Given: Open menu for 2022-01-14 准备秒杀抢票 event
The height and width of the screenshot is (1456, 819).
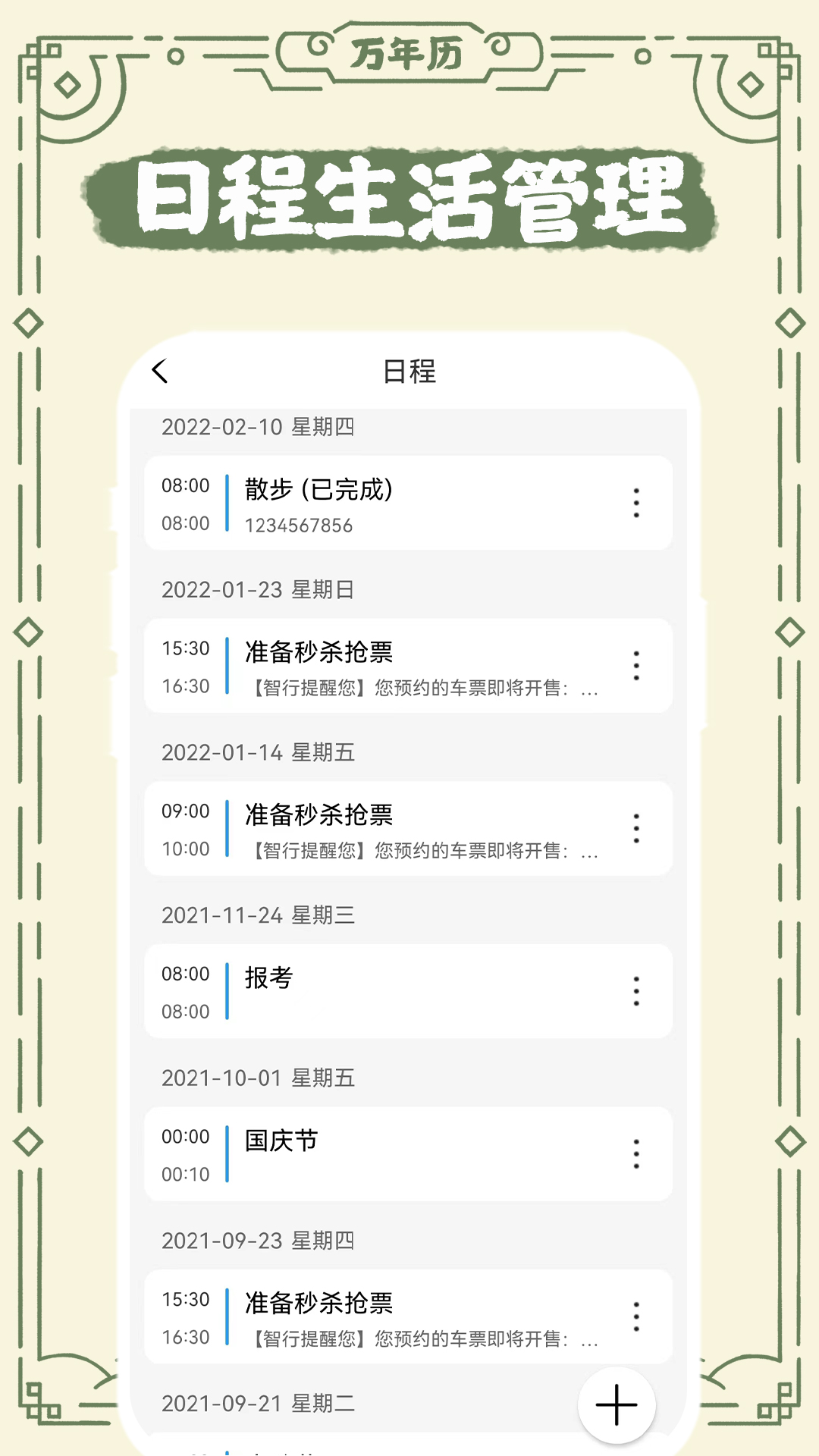Looking at the screenshot, I should click(x=636, y=829).
